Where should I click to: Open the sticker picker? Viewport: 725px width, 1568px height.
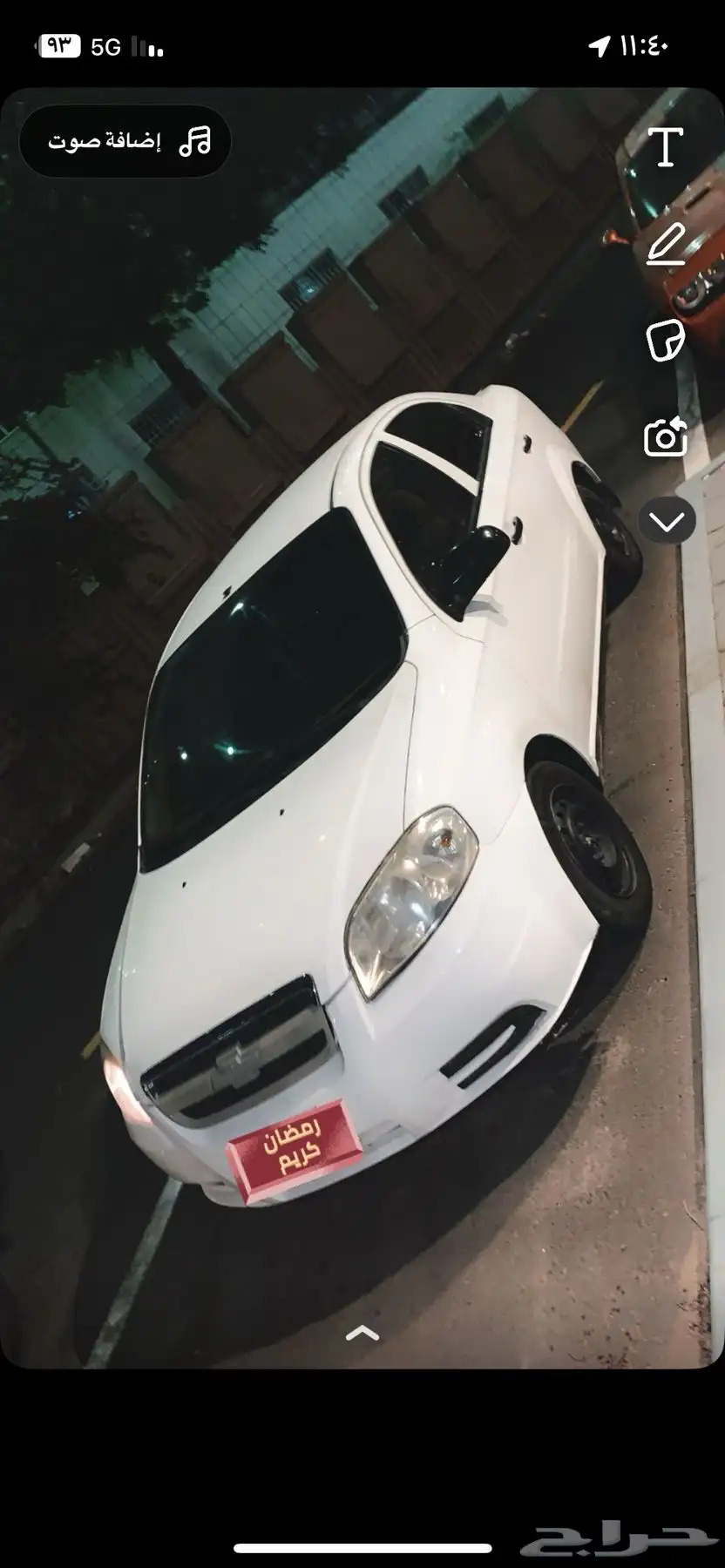pos(667,341)
